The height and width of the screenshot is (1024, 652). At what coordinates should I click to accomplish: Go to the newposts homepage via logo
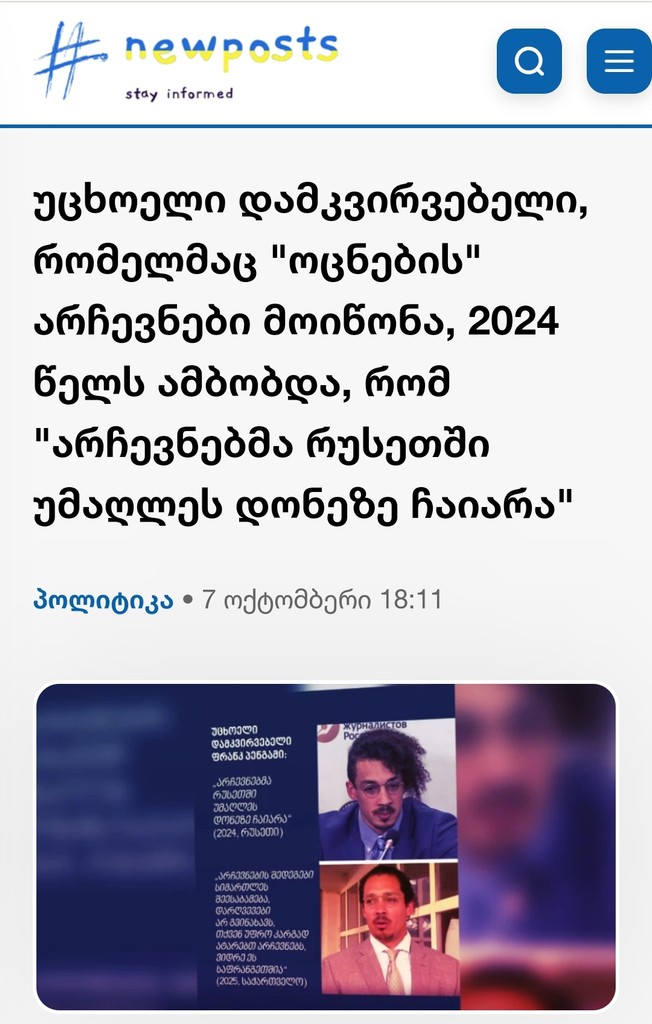[x=187, y=61]
